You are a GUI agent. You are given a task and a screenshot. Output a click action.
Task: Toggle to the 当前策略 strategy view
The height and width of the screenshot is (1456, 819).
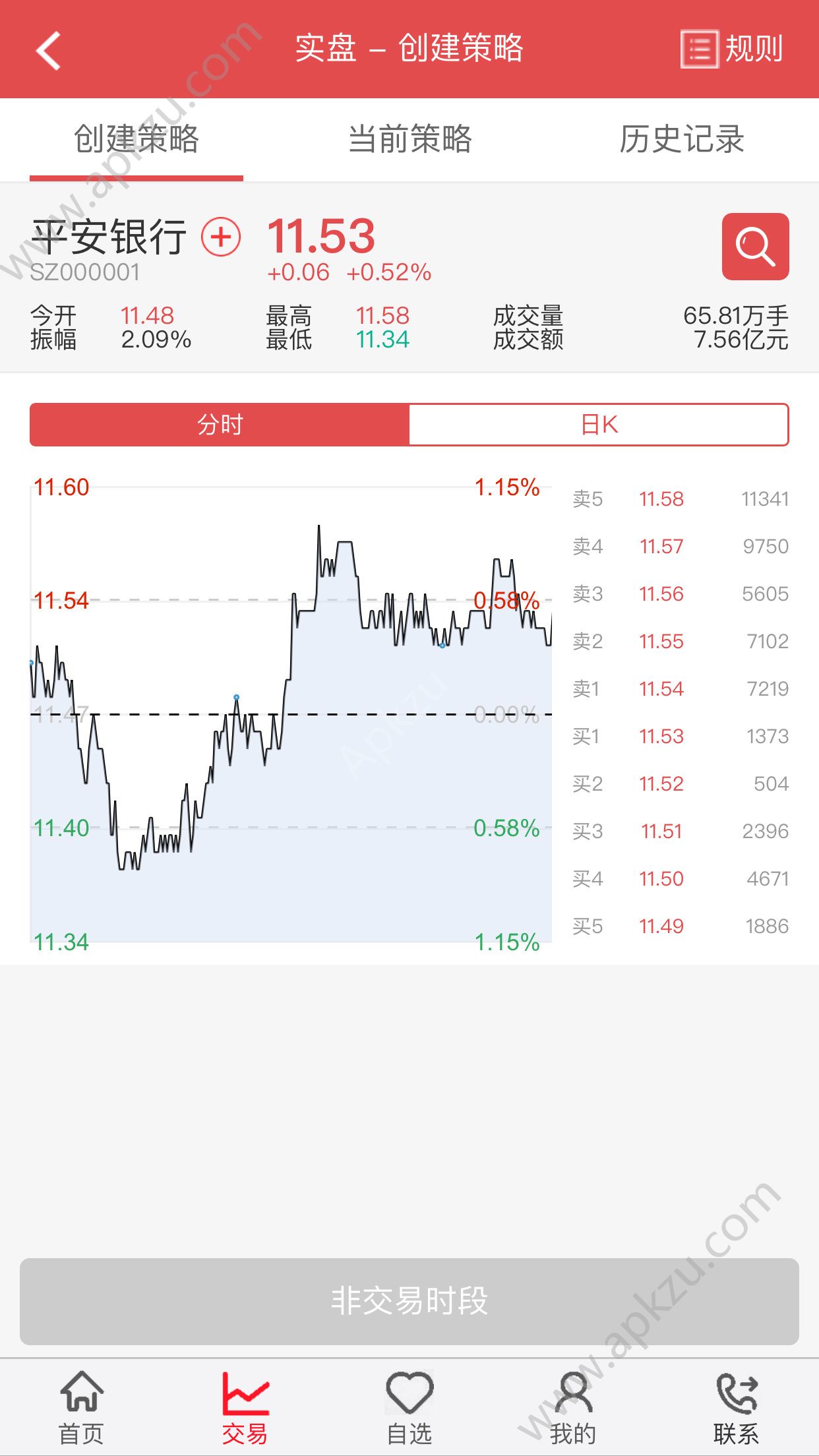tap(409, 140)
